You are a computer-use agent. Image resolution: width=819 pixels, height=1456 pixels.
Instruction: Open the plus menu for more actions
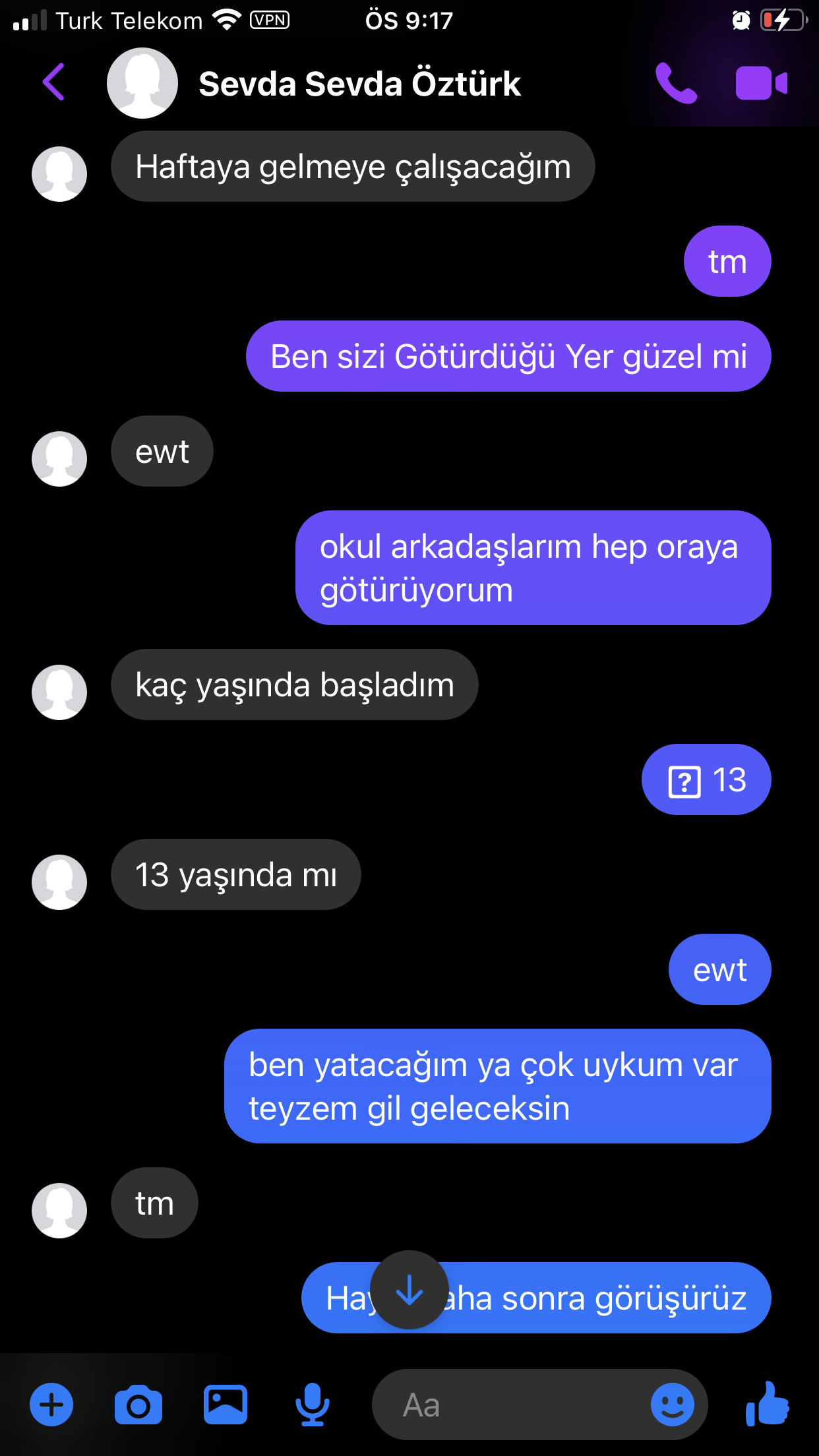[x=51, y=1405]
